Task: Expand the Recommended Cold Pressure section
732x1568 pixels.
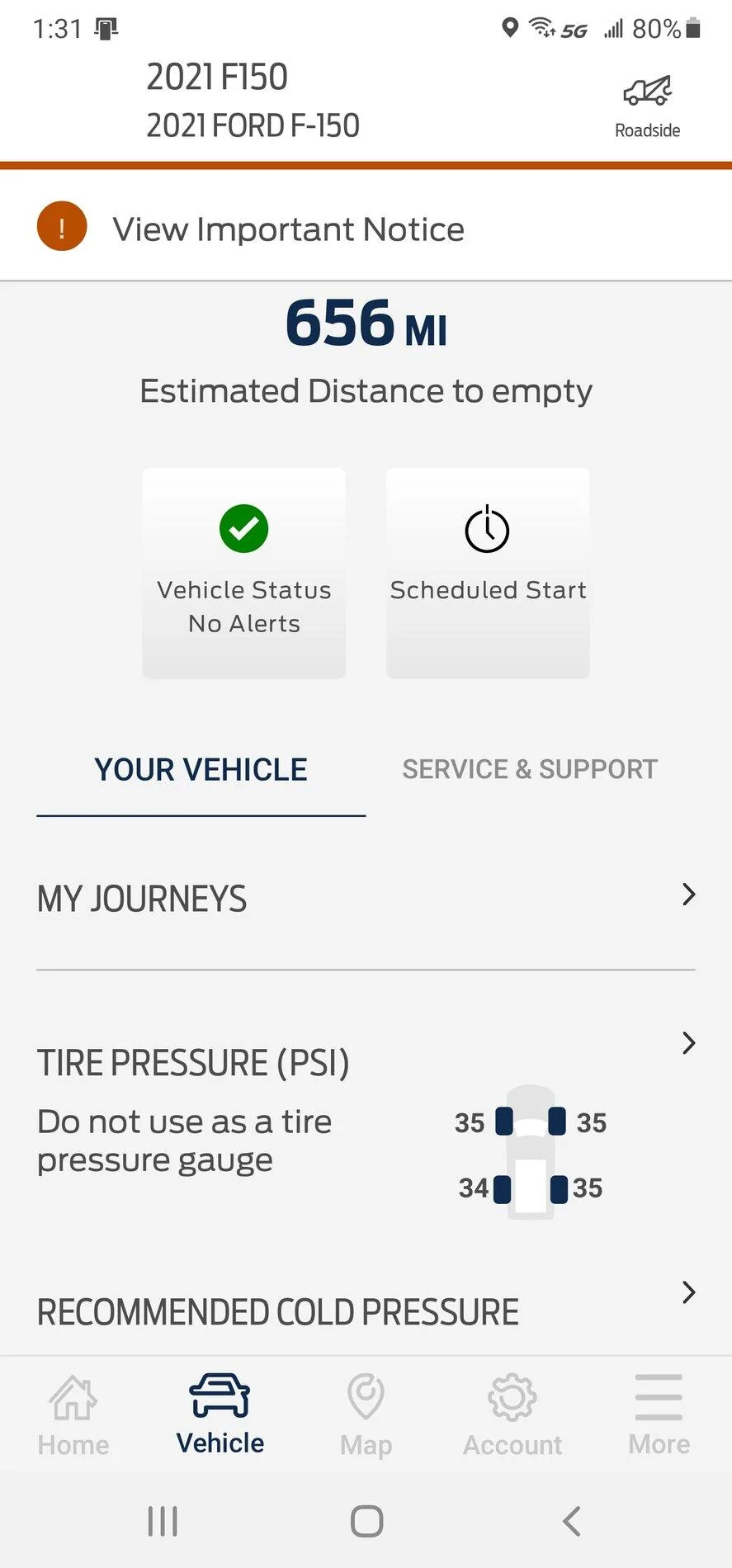Action: 688,1293
